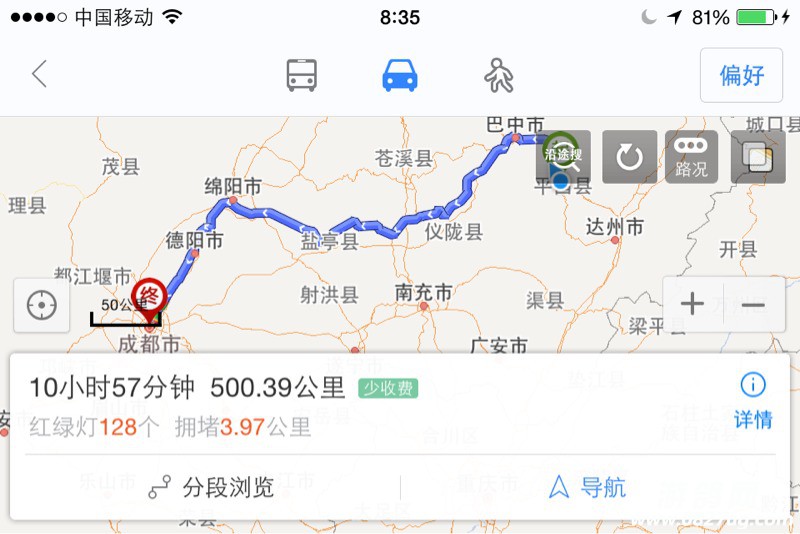
Task: Switch to the walking route tab
Action: tap(498, 75)
